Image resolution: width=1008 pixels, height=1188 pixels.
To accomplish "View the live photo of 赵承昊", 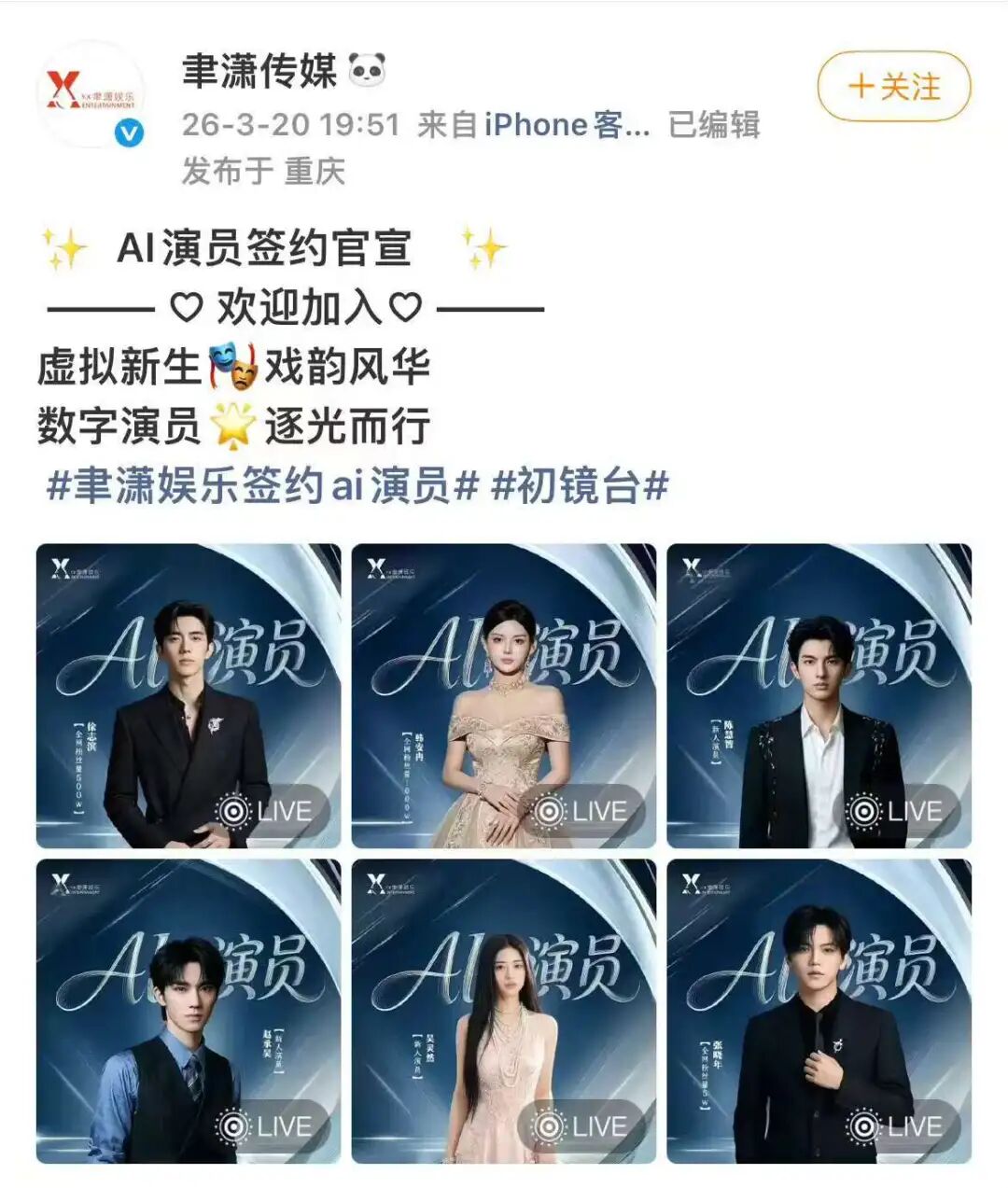I will [x=189, y=1011].
